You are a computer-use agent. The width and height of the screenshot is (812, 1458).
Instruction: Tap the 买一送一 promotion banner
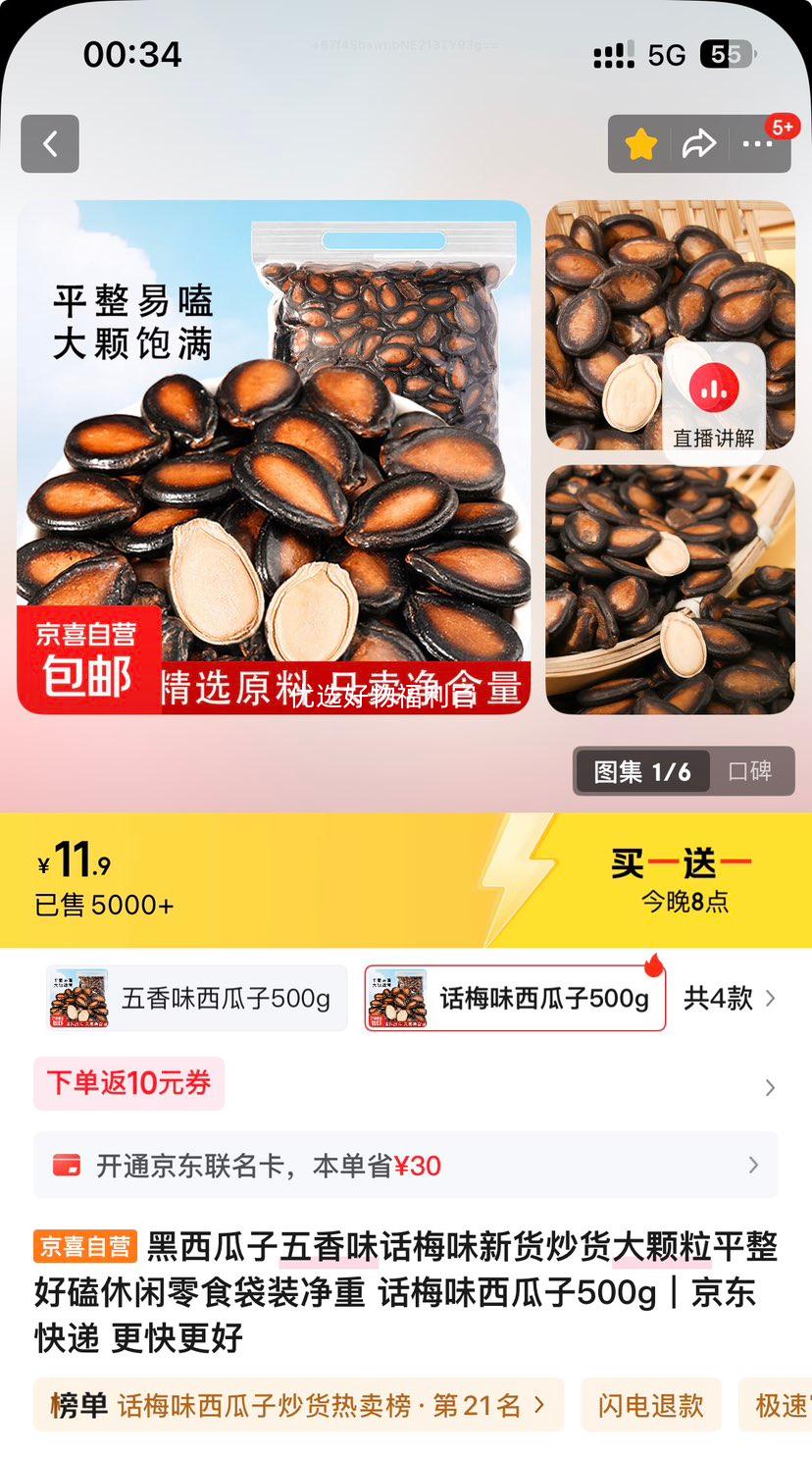tap(683, 879)
